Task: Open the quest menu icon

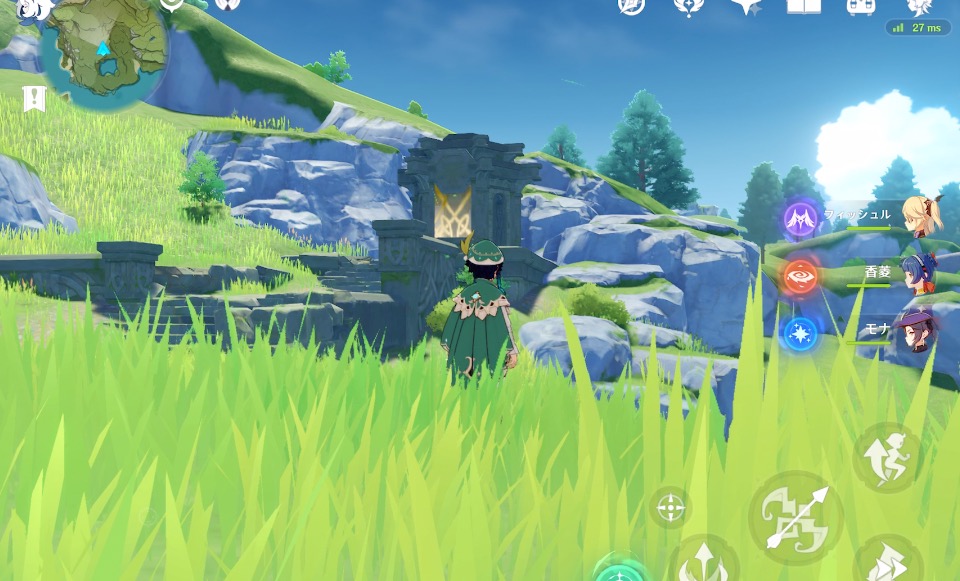Action: point(34,98)
